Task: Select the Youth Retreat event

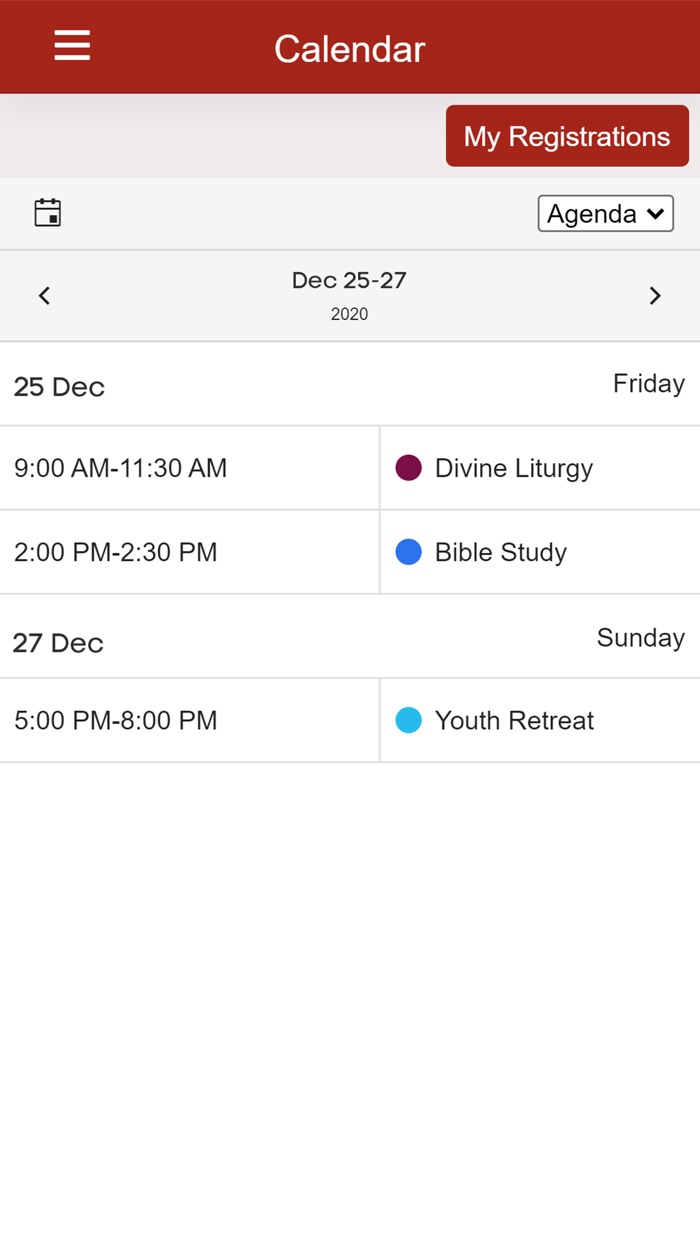Action: (513, 720)
